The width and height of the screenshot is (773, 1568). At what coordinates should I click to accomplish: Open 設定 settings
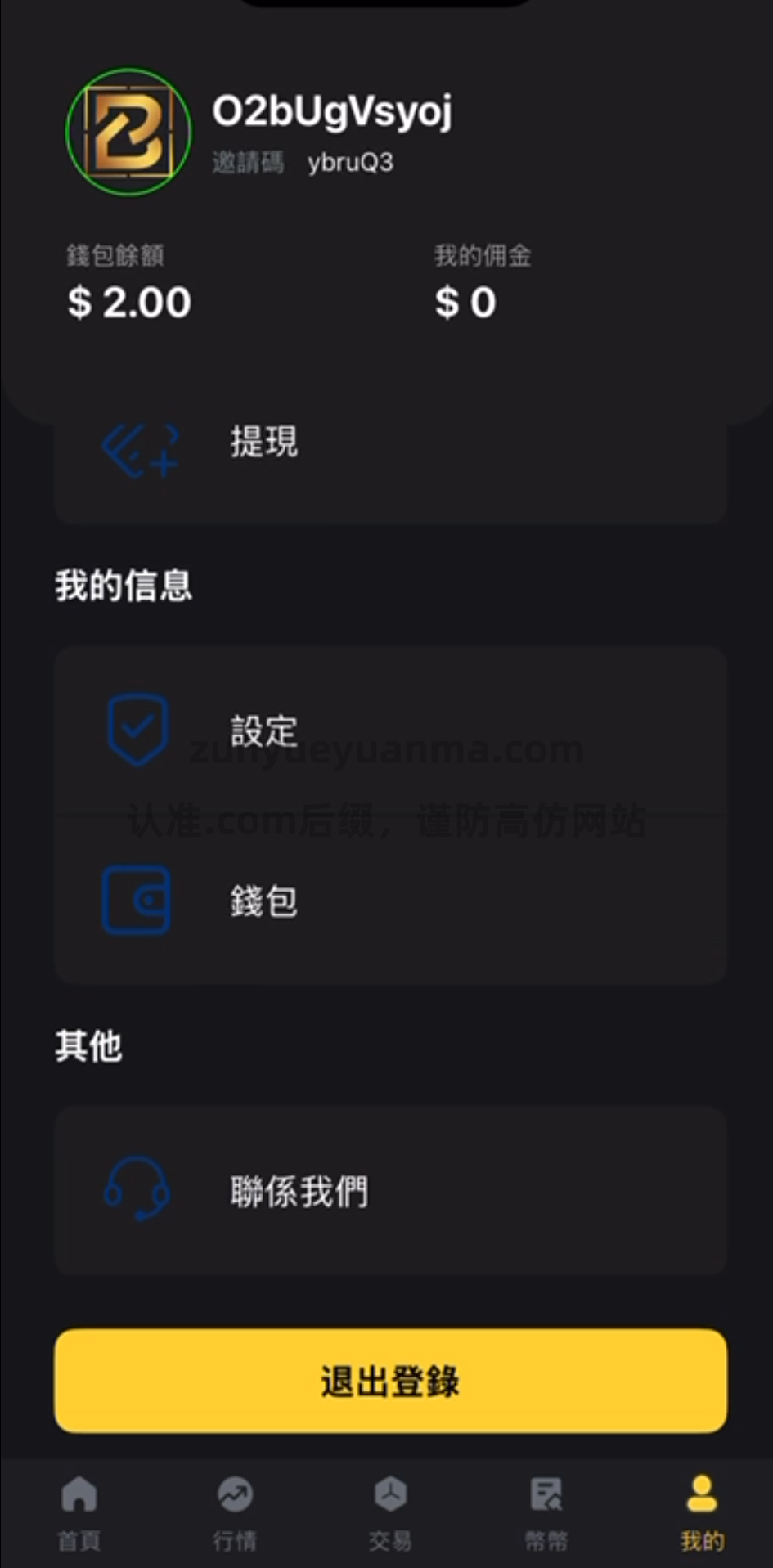point(390,730)
